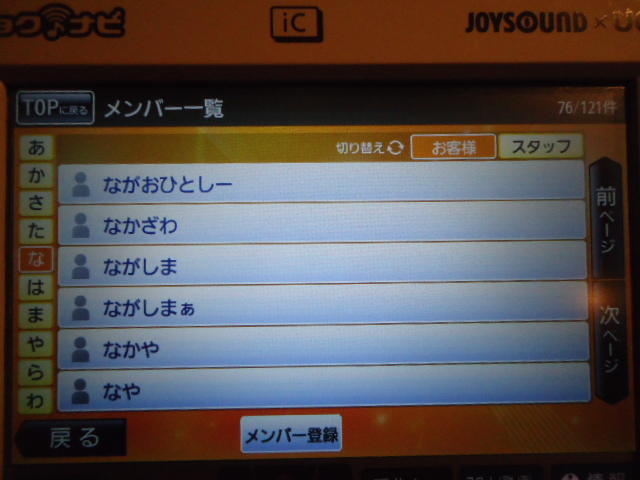This screenshot has width=640, height=480.
Task: Select member なかざわ
Action: [x=320, y=226]
